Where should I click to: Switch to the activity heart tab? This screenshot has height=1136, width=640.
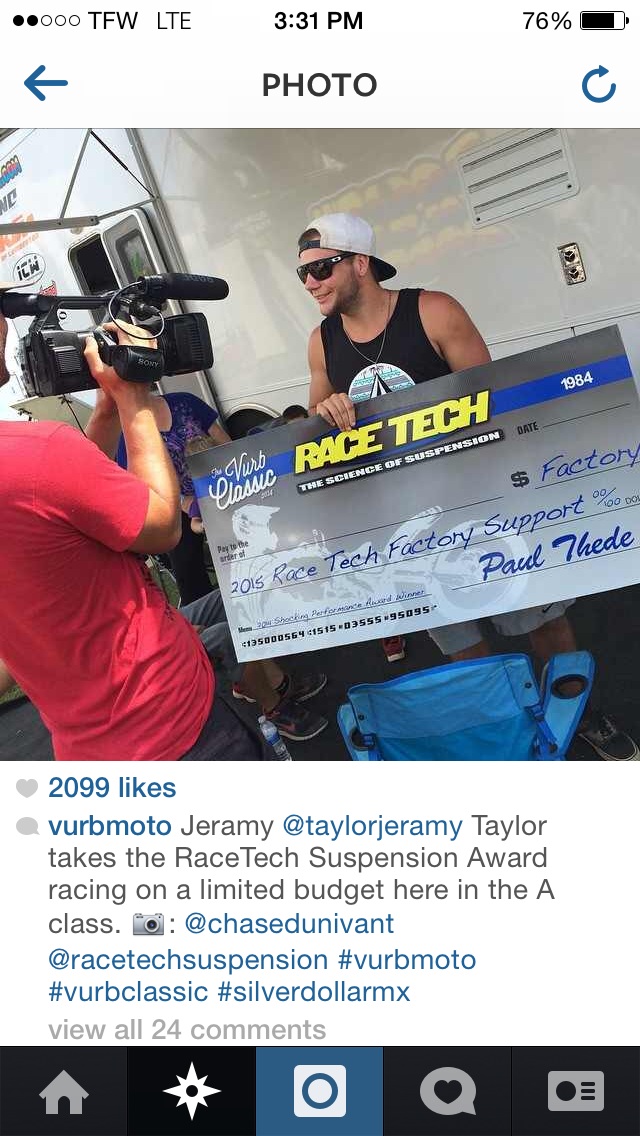[447, 1092]
